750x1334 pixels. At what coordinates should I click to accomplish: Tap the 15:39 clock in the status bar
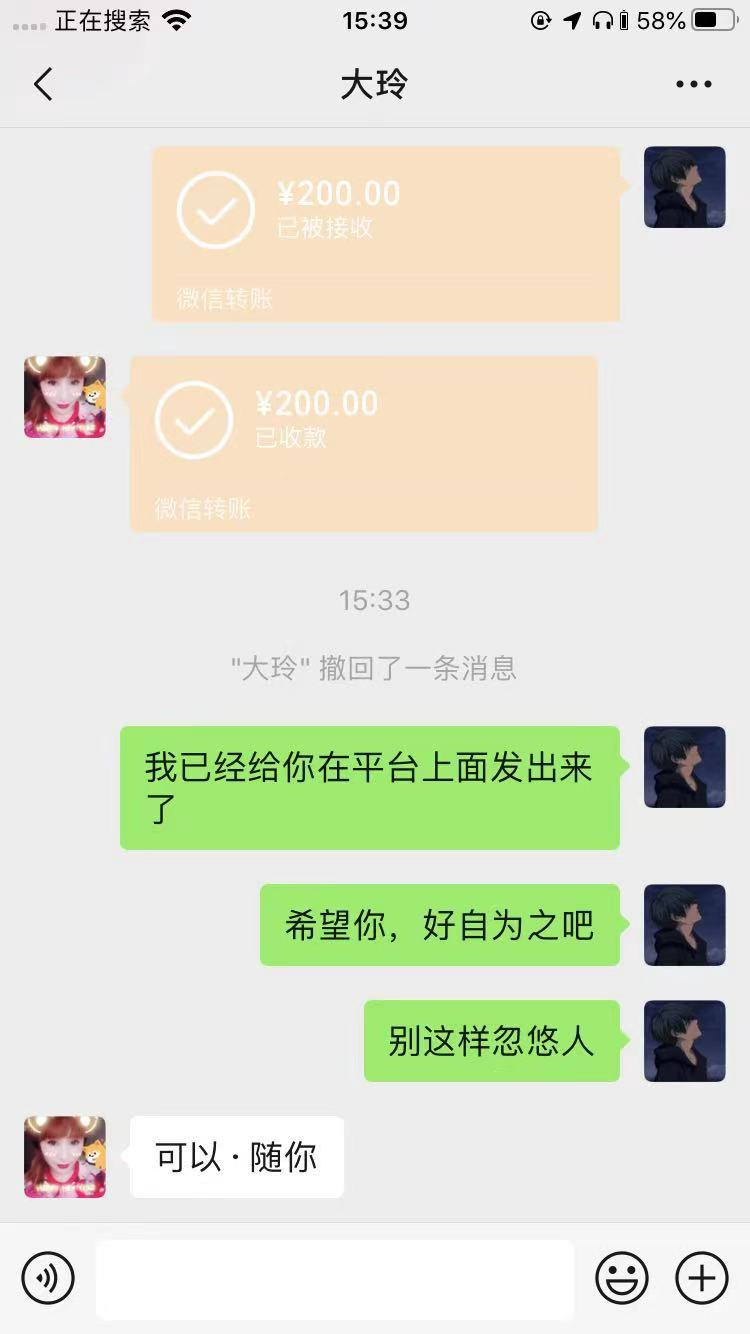(375, 20)
